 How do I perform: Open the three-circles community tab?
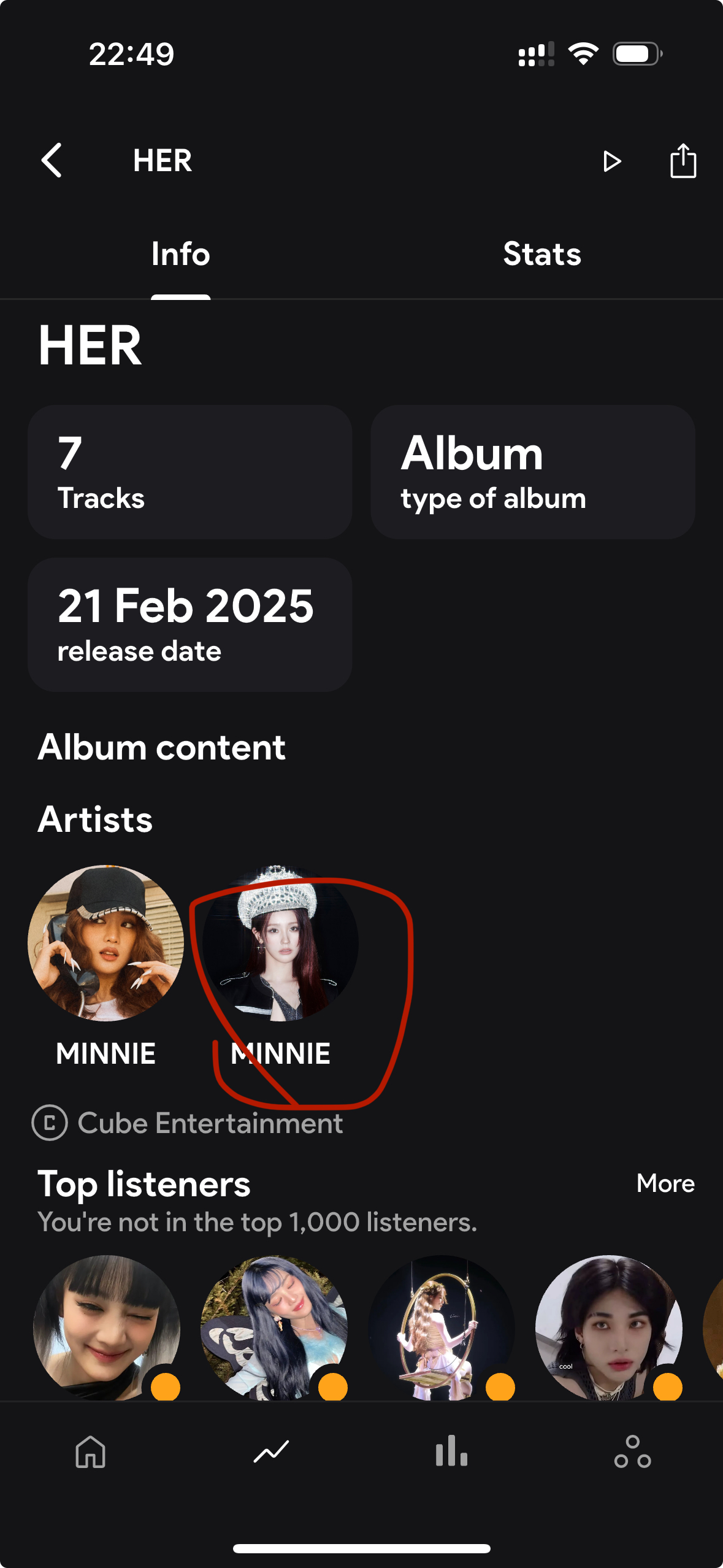(x=632, y=1452)
